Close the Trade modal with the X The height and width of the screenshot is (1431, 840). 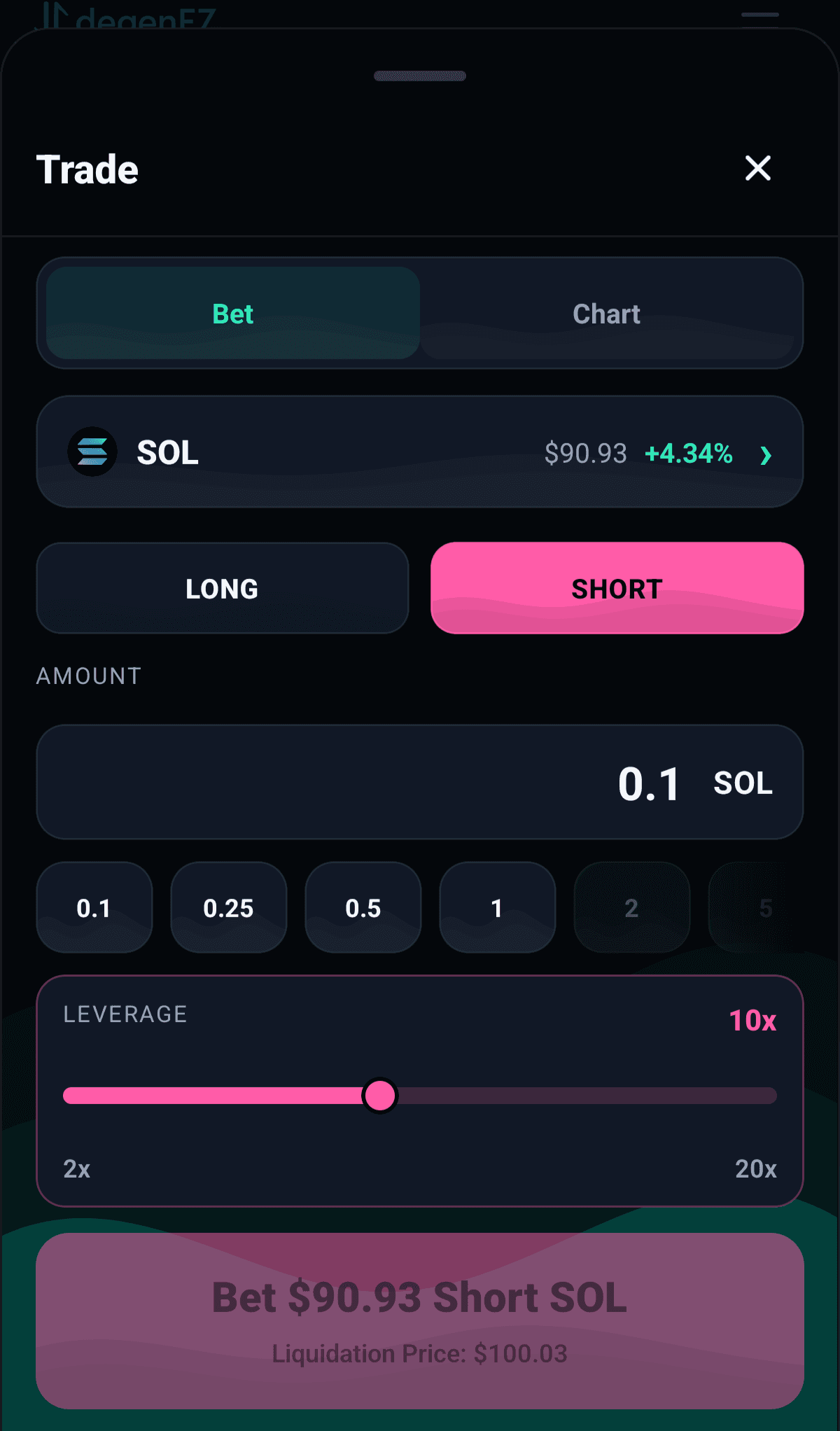[758, 169]
